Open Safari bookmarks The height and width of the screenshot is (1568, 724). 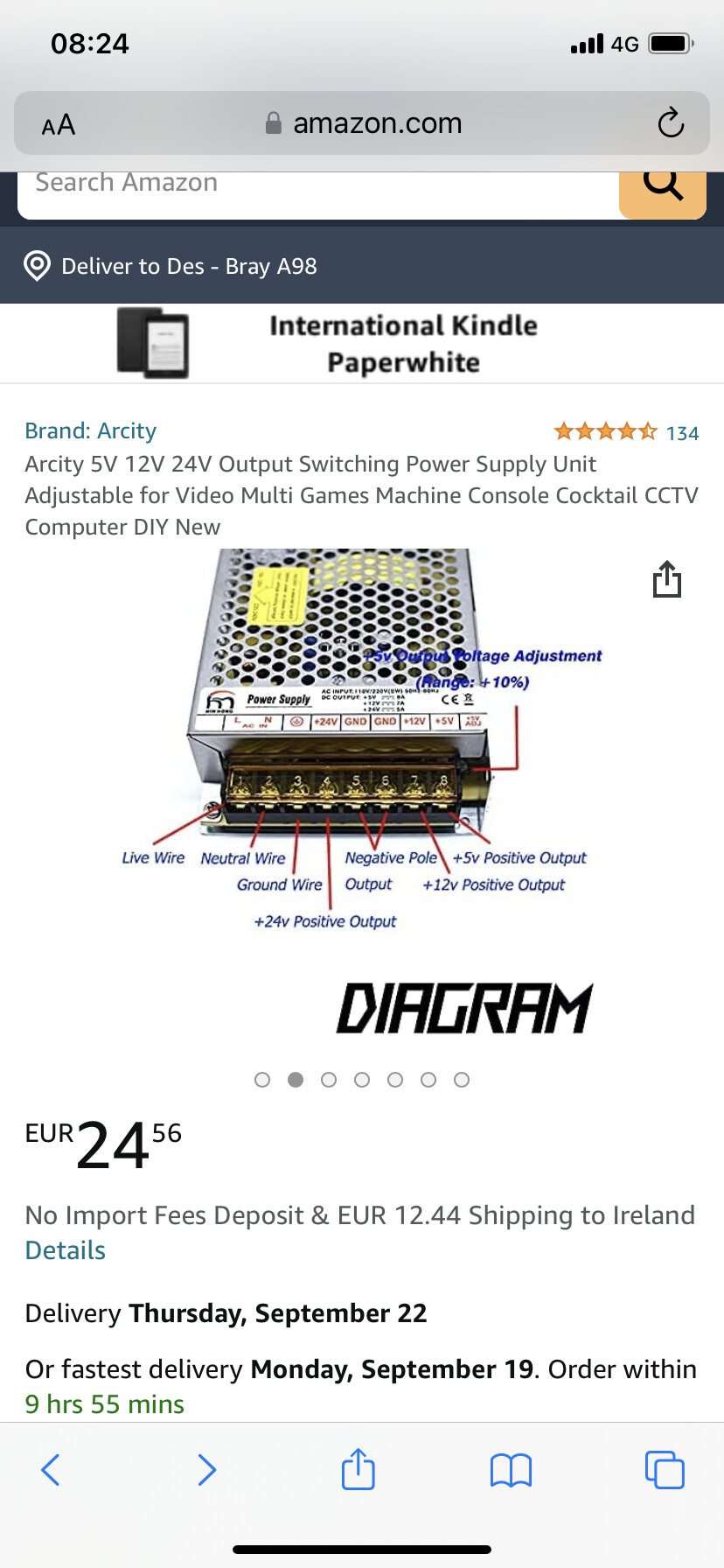click(x=512, y=1470)
